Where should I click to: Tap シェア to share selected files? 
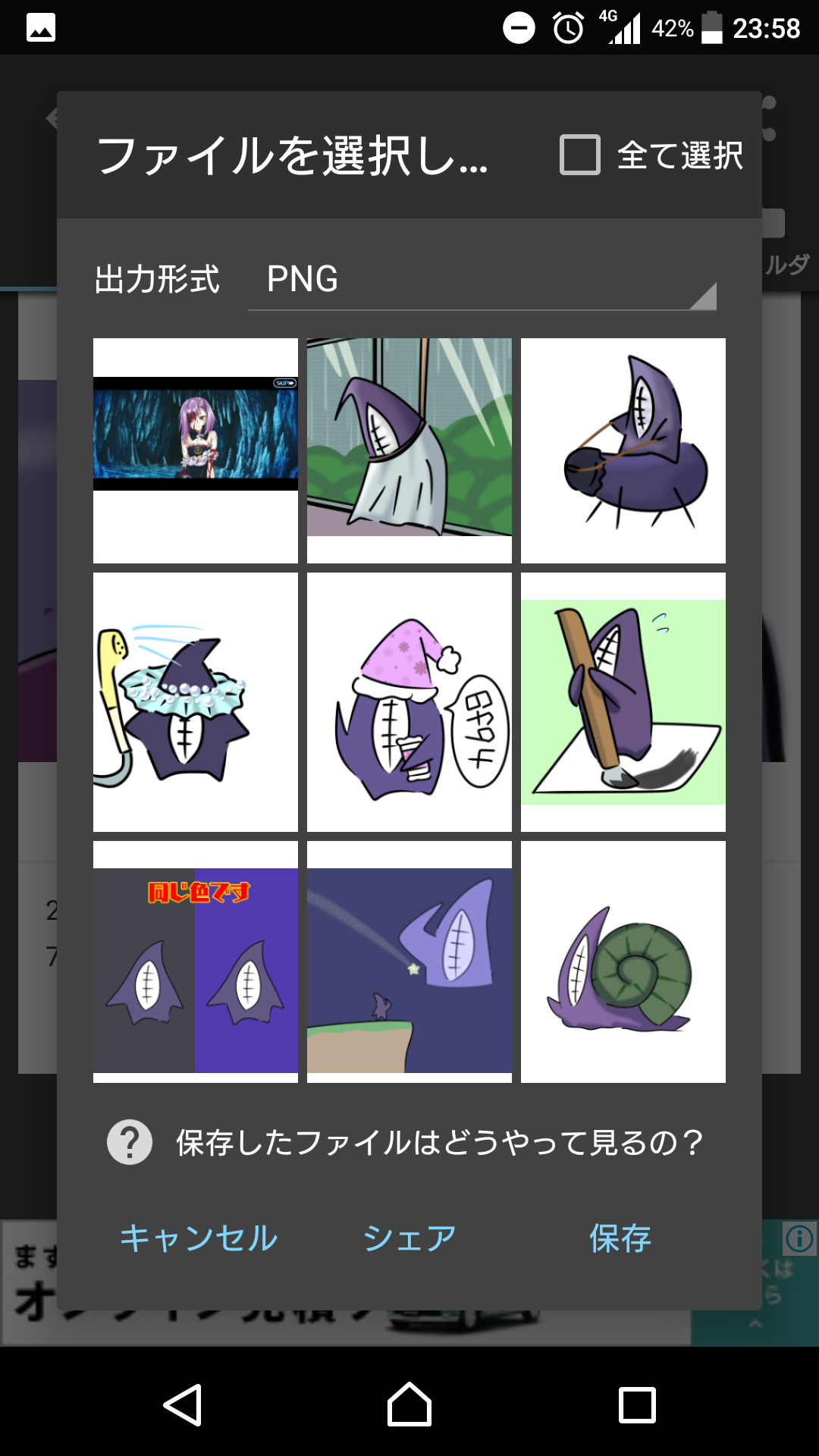click(409, 1238)
